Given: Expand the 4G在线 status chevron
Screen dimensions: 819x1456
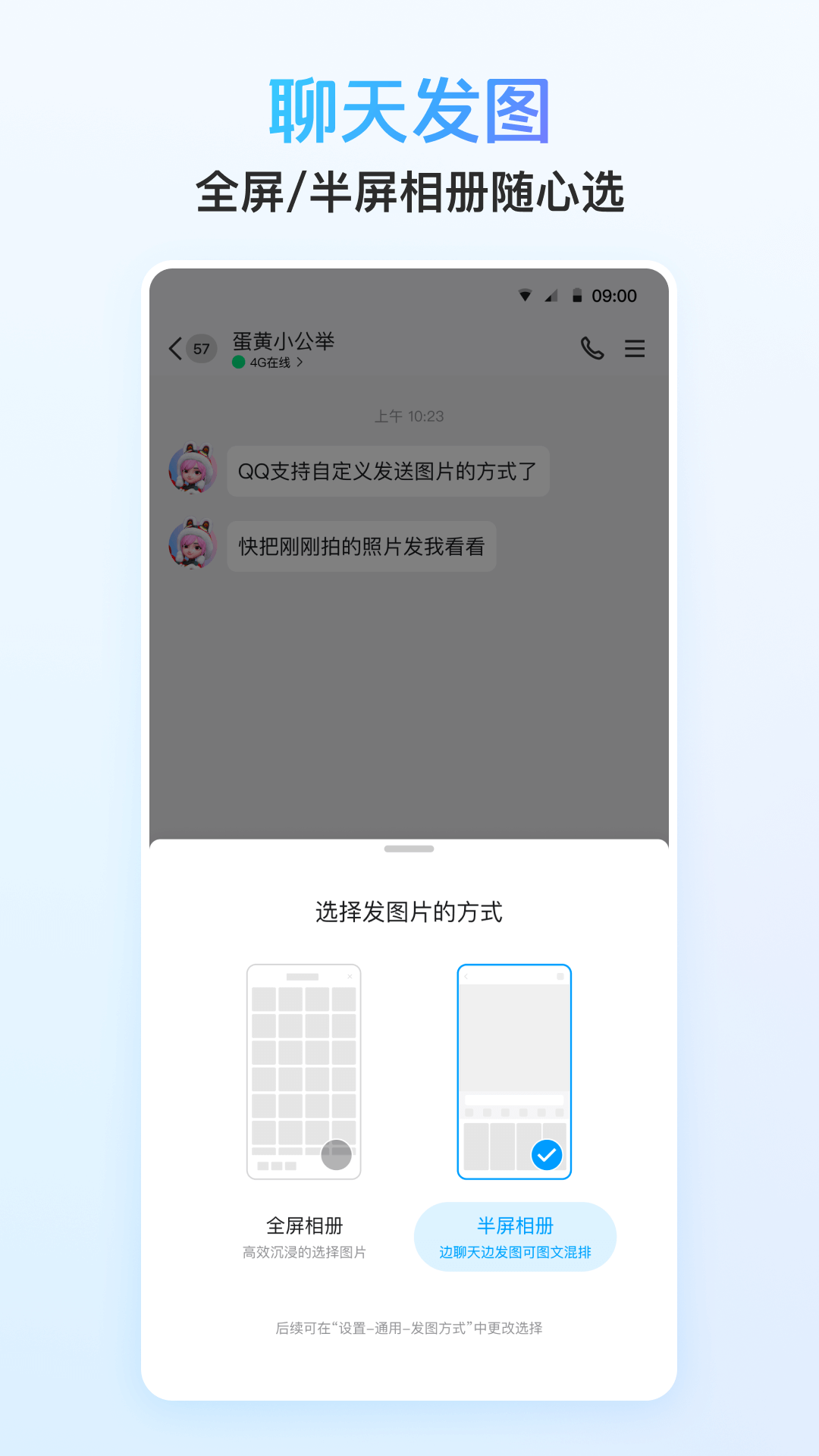Looking at the screenshot, I should pyautogui.click(x=300, y=362).
